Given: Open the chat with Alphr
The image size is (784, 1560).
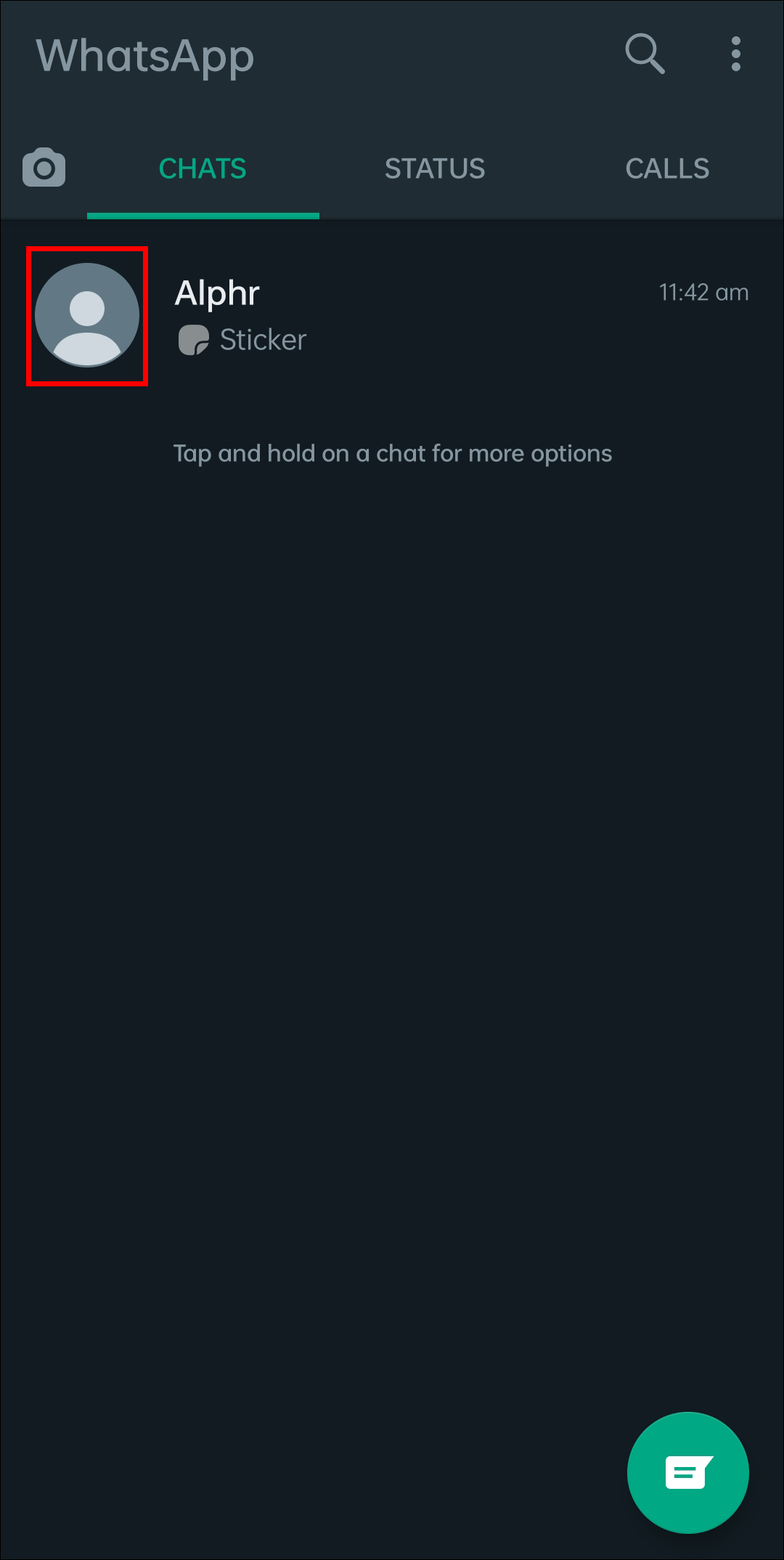Looking at the screenshot, I should coord(436,315).
